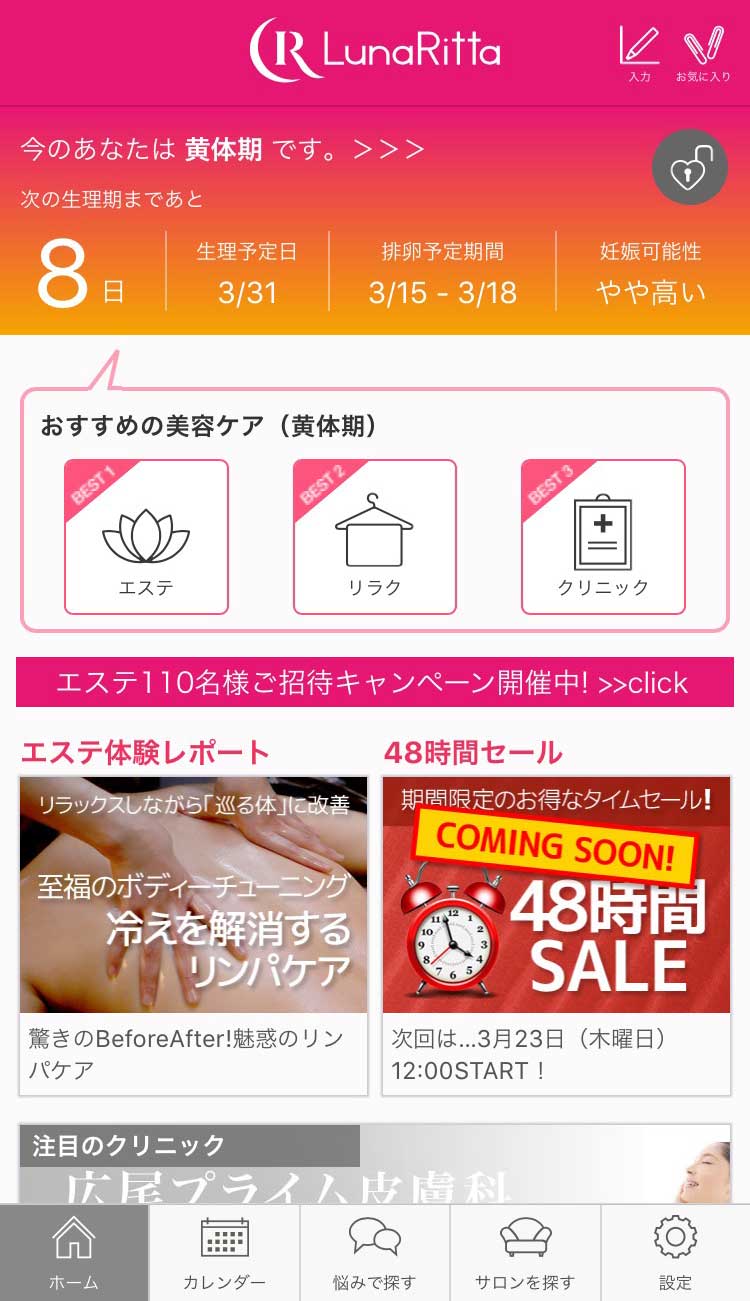Open the エステ110名様 campaign banner link
Screen dimensions: 750x1301
pyautogui.click(x=375, y=681)
